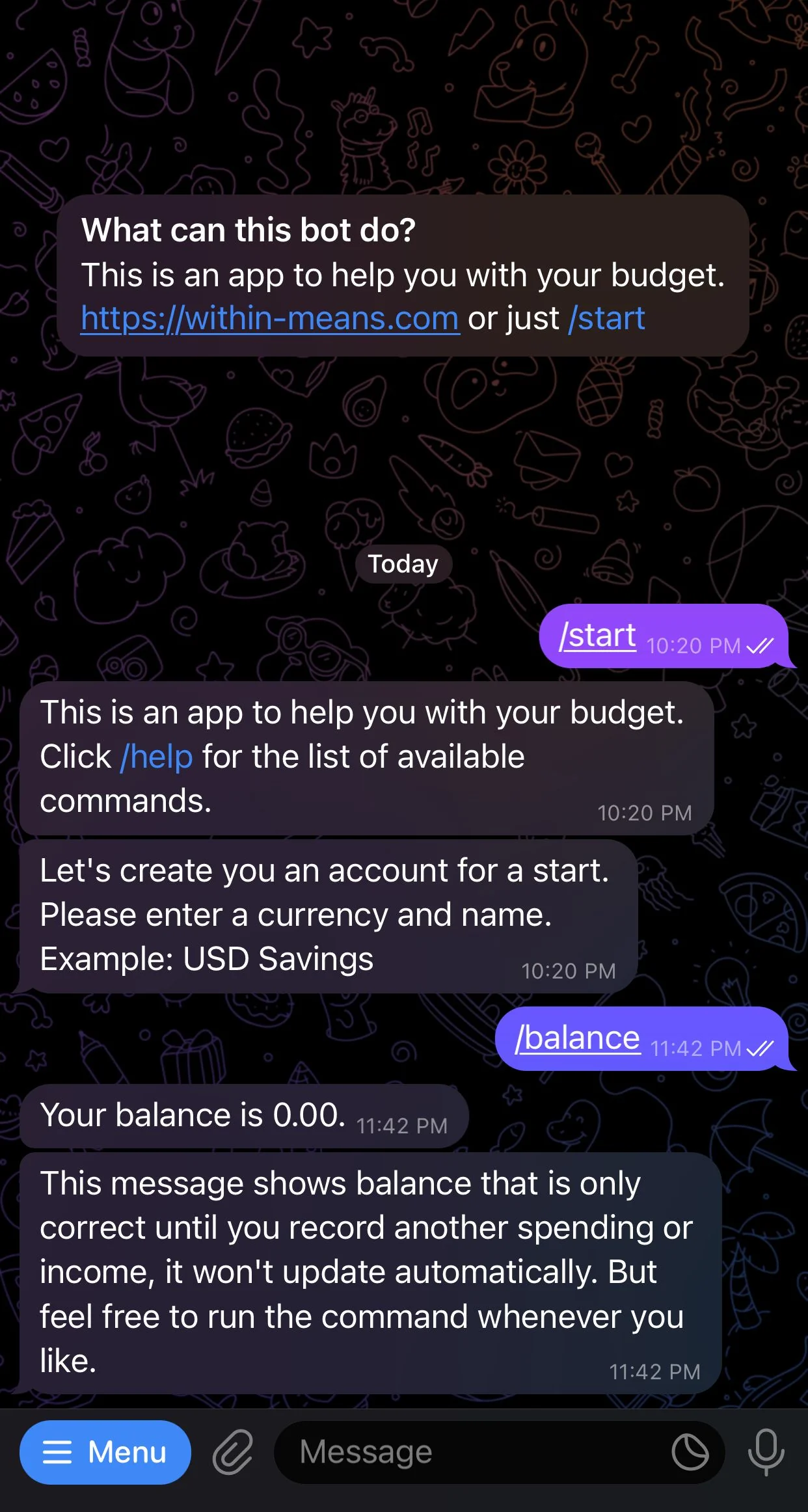Tap the /help command link

pos(157,757)
